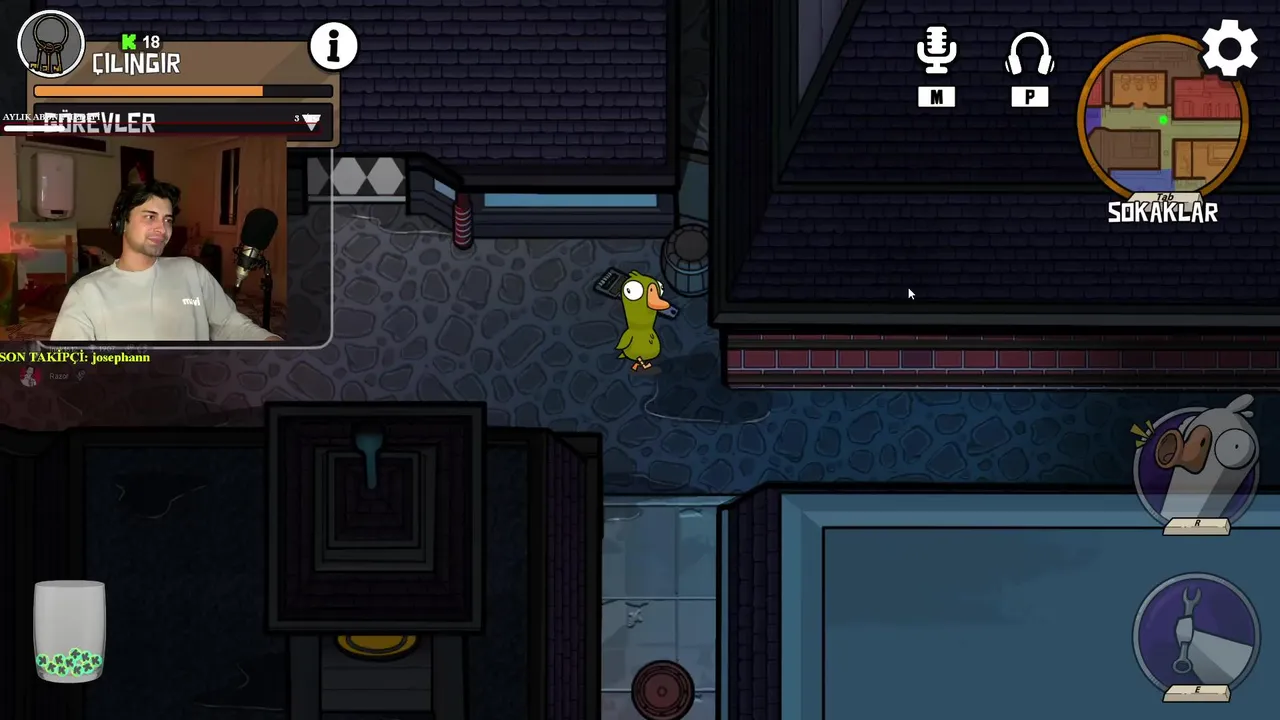Expand the Görevler task list arrow
This screenshot has width=1280, height=720.
pyautogui.click(x=311, y=121)
